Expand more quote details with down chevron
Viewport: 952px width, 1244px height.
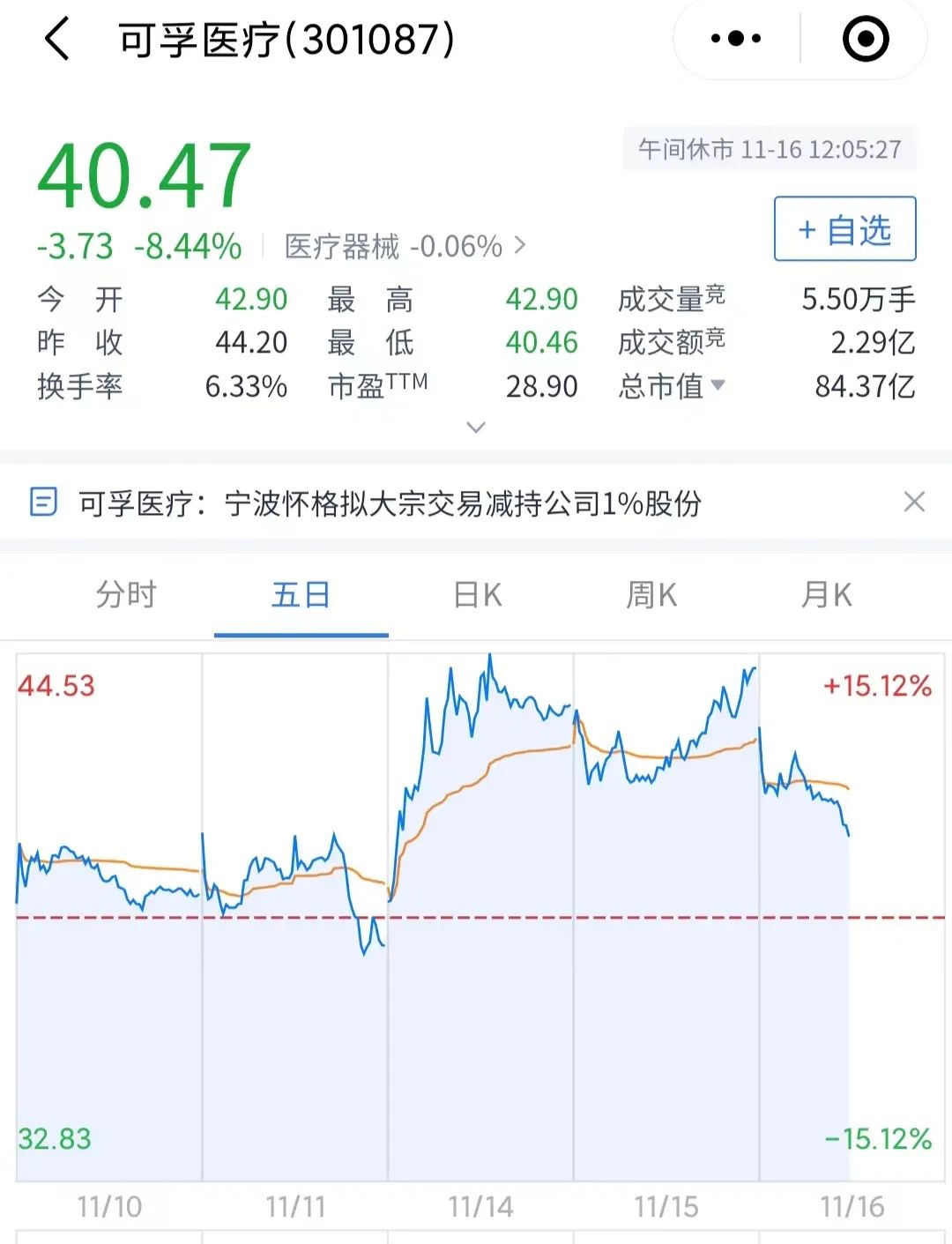pos(476,428)
